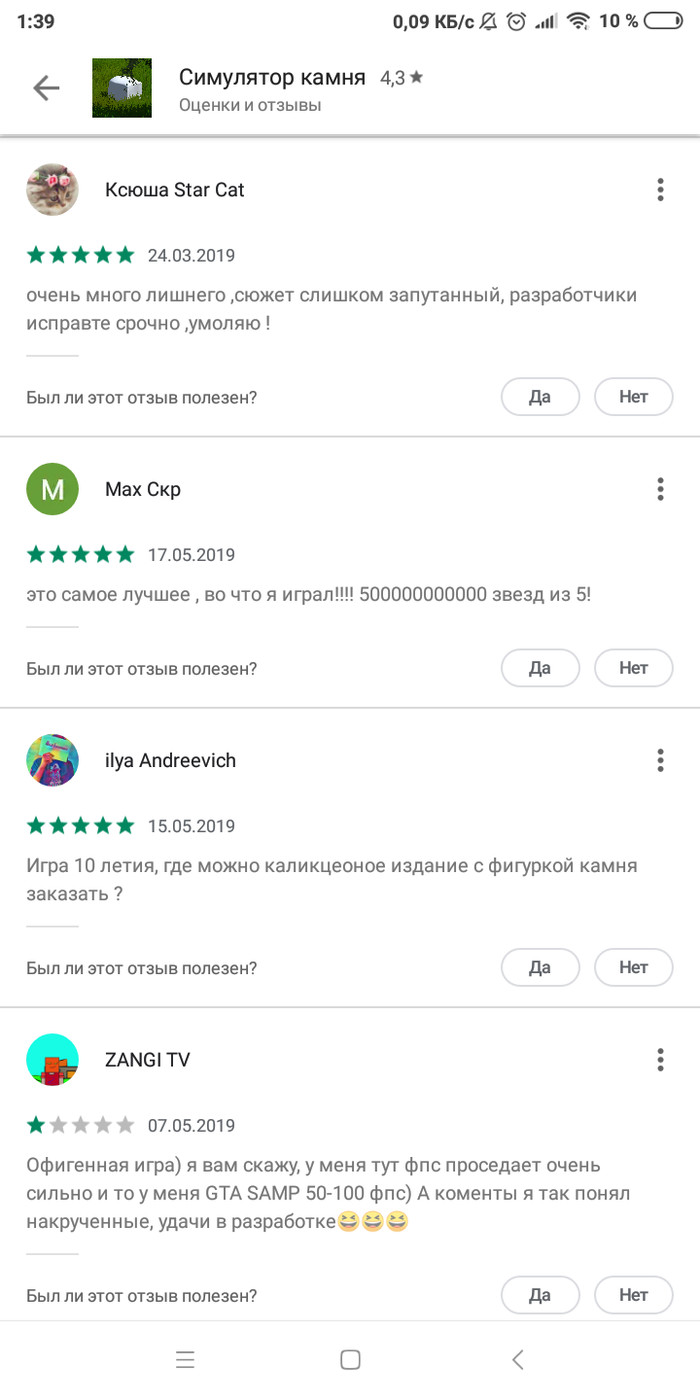Mark ilya Andreevich's review helpful with Да

coord(540,967)
